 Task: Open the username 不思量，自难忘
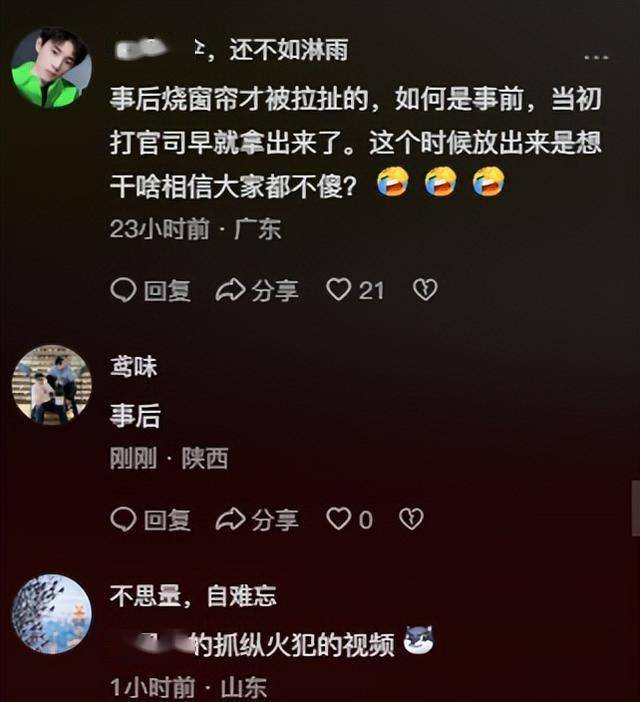click(x=193, y=597)
